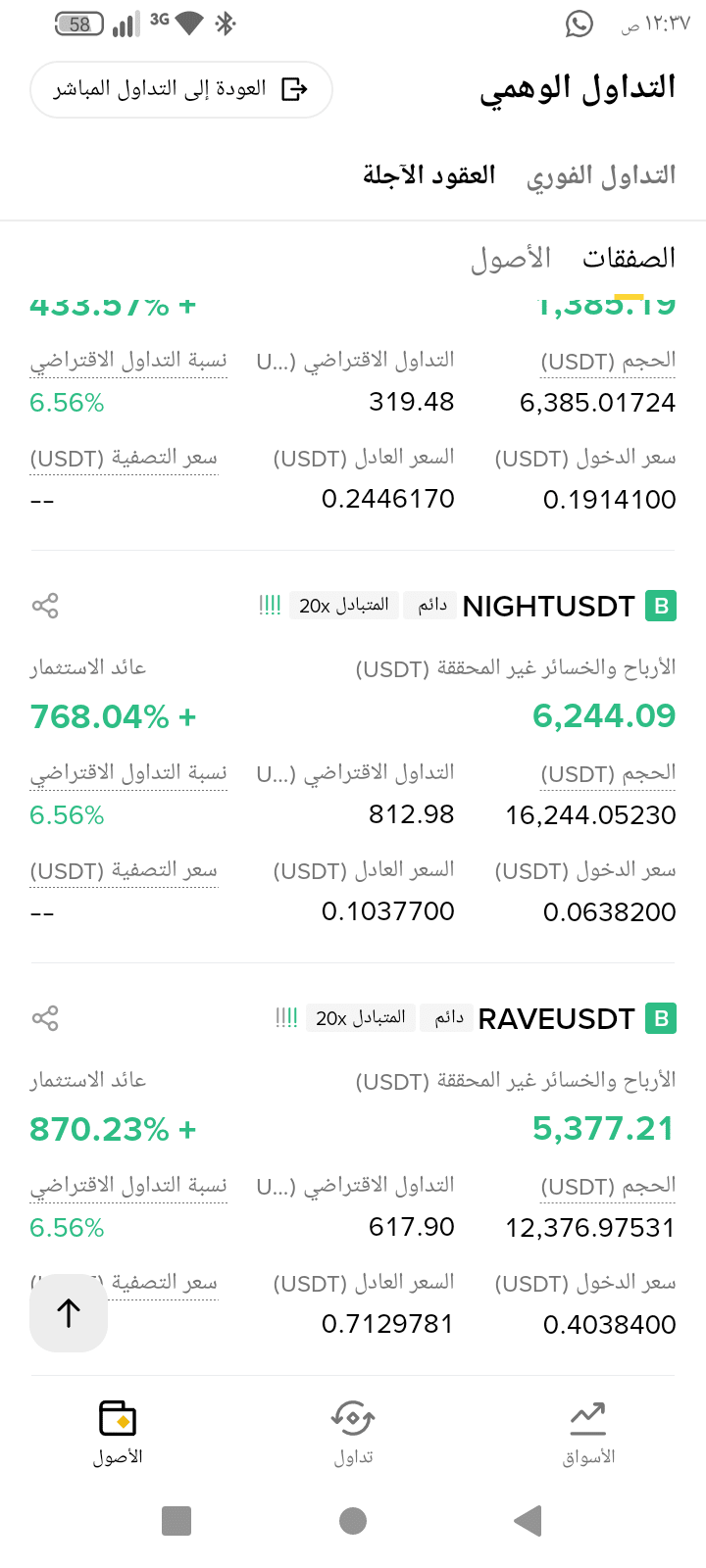Select the Assets bottom tab

(x=118, y=1434)
